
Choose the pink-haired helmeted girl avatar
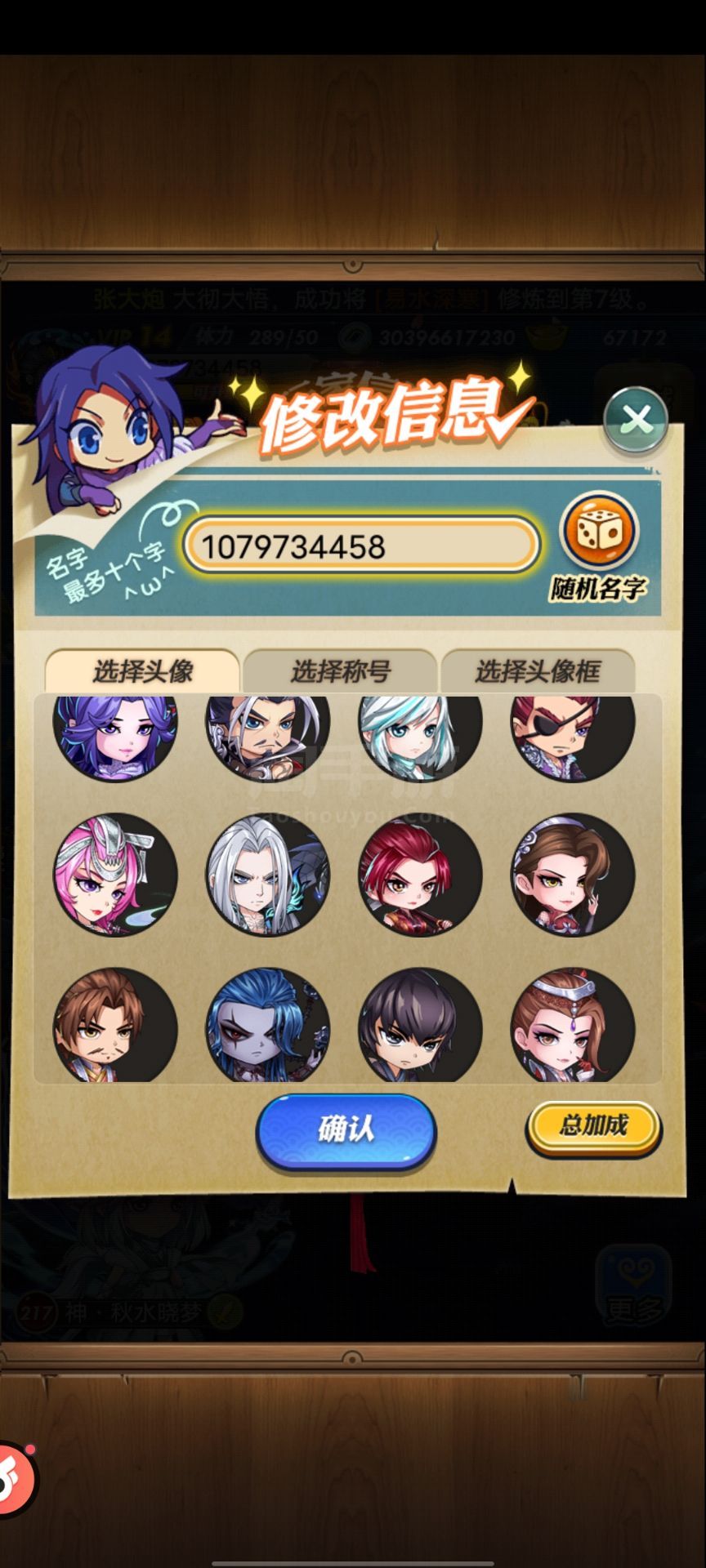pos(115,875)
